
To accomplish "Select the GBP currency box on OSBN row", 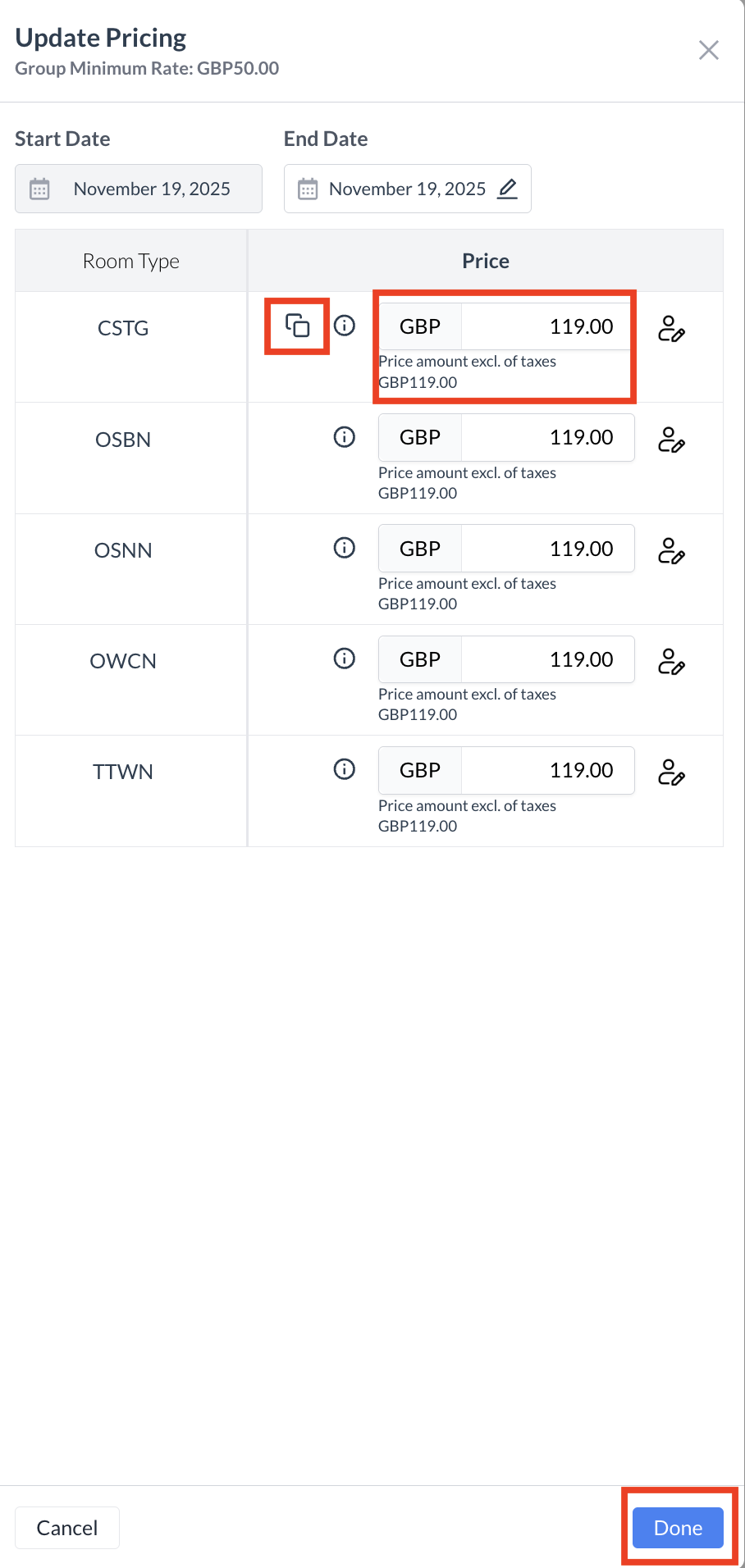I will pyautogui.click(x=419, y=437).
